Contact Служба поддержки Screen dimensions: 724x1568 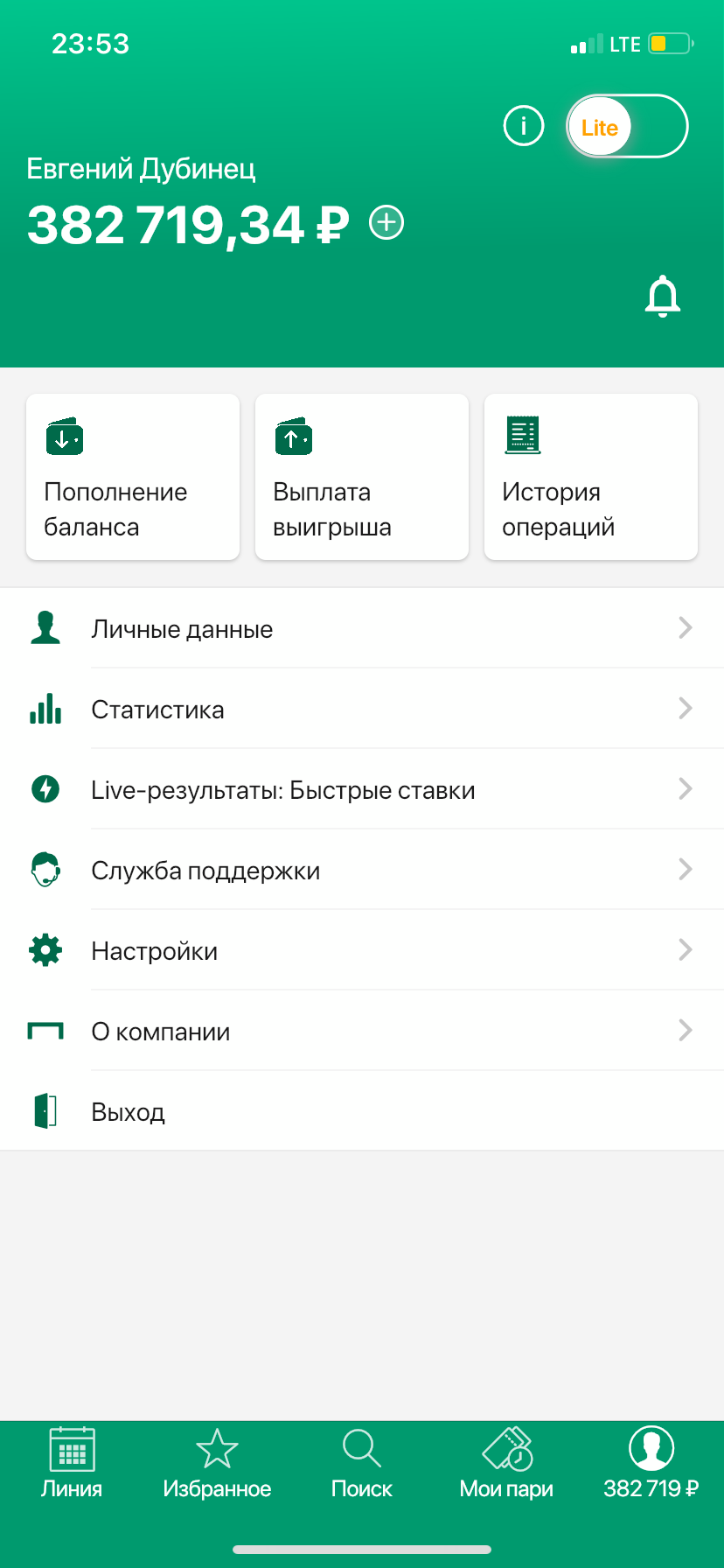(362, 870)
